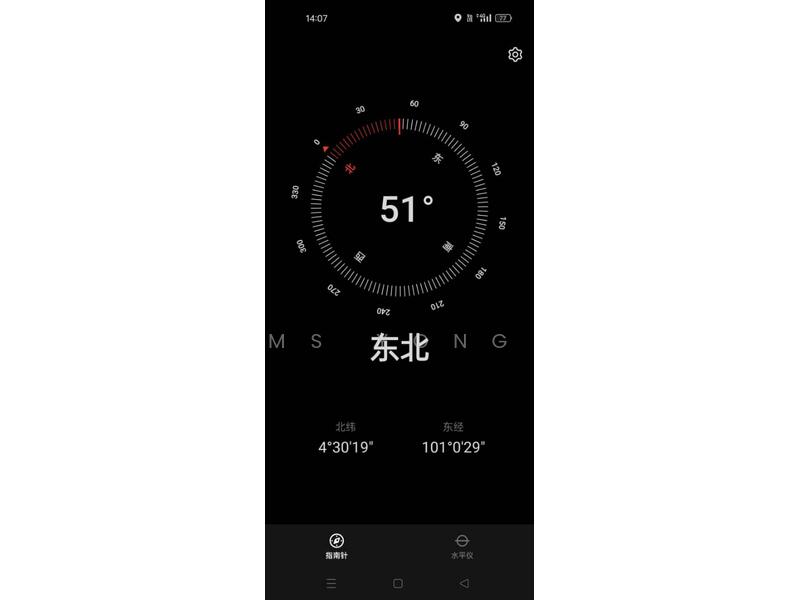800x600 pixels.
Task: Go back using the system back button
Action: (464, 583)
